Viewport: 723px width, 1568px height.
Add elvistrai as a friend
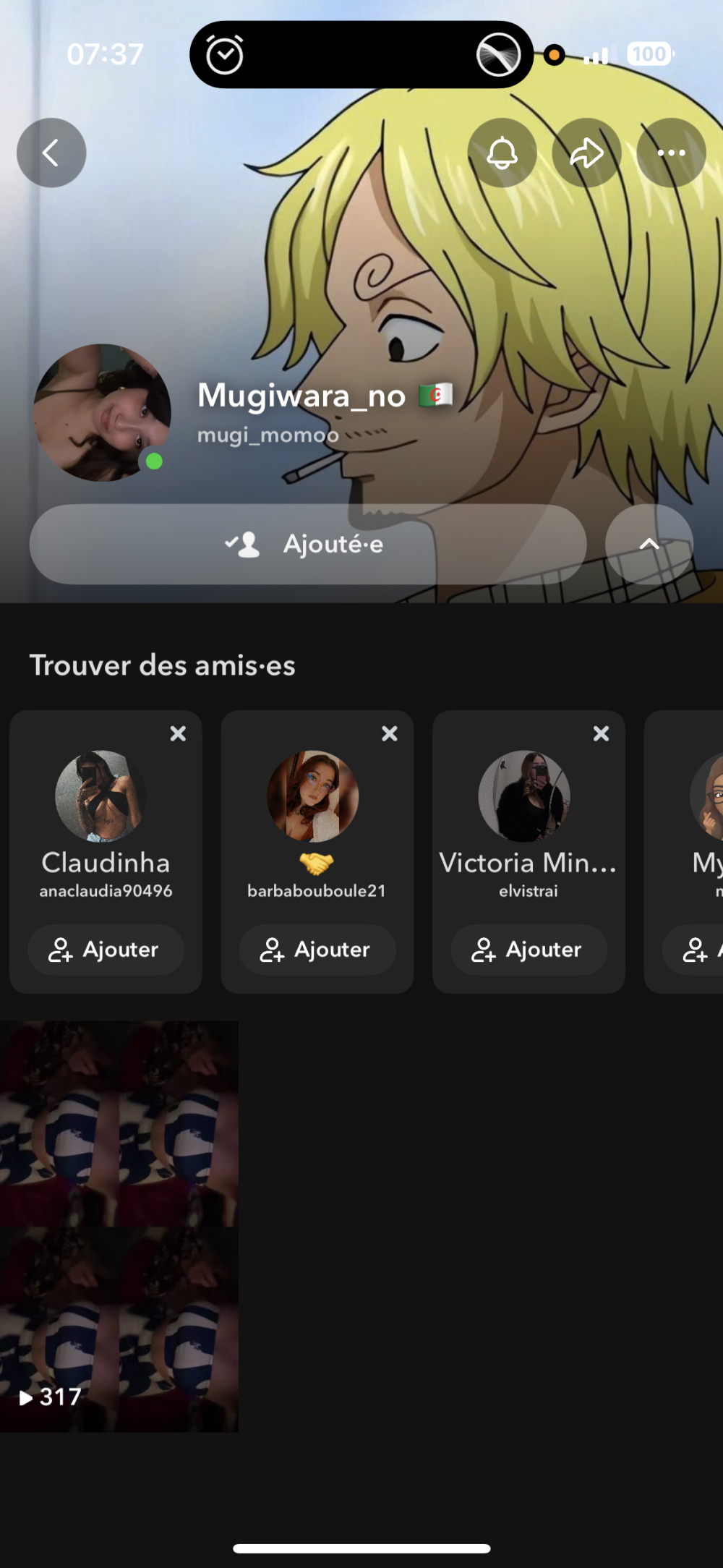[x=529, y=950]
